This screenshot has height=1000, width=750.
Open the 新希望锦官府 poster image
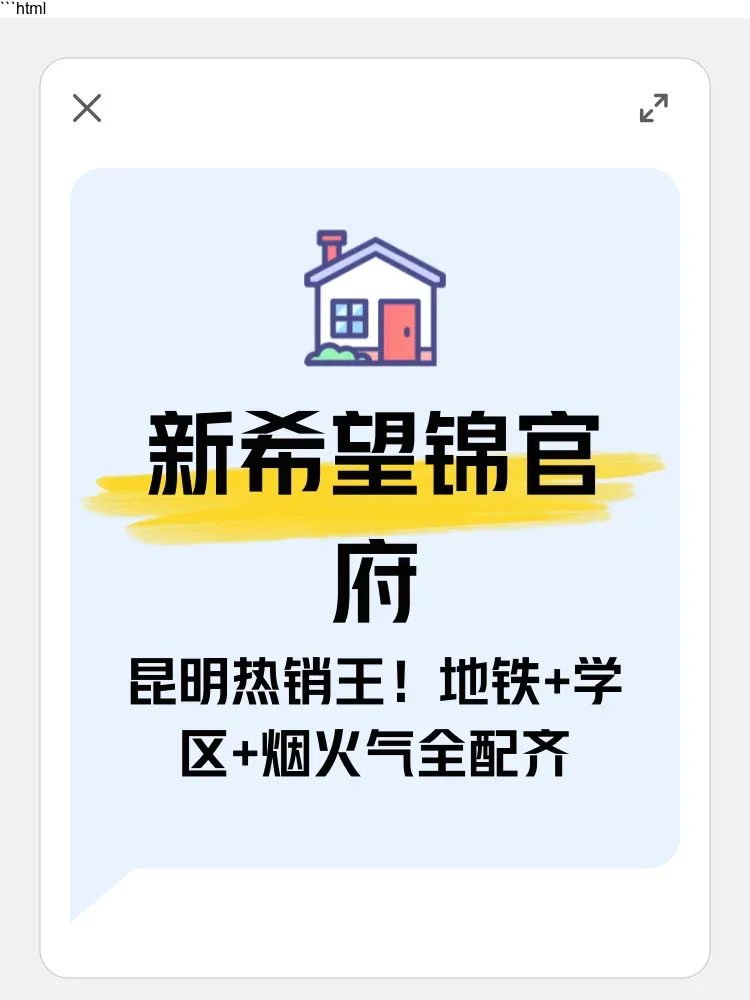[375, 520]
